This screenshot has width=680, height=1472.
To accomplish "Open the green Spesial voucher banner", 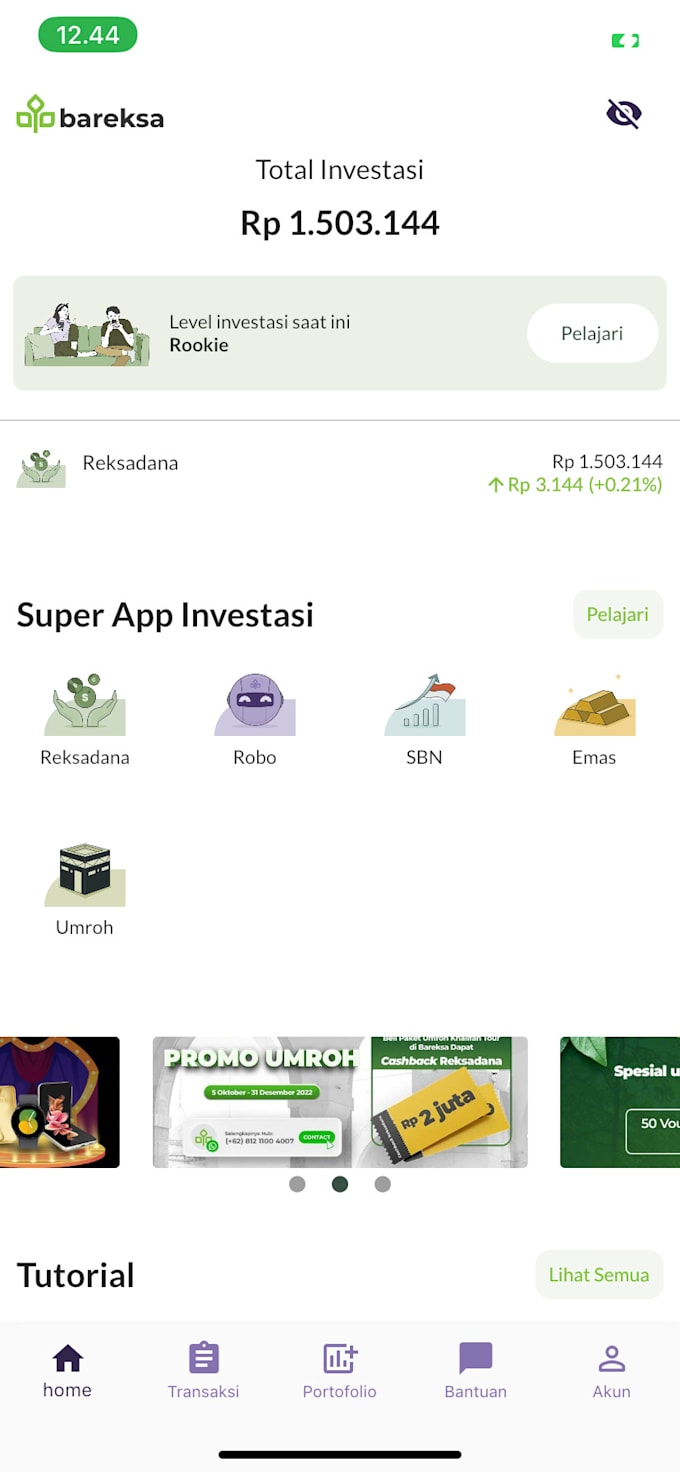I will (x=622, y=1102).
